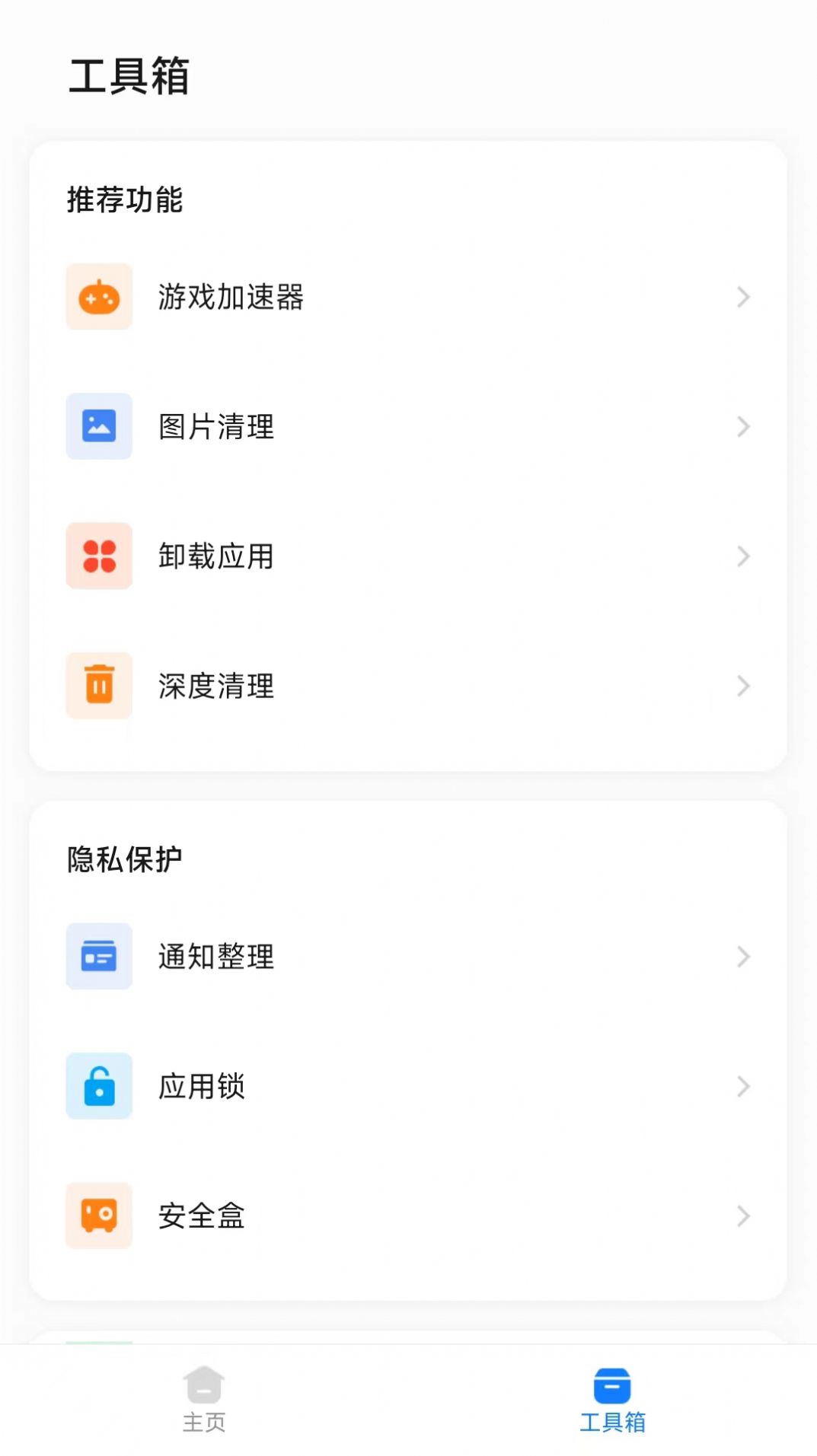The image size is (817, 1456).
Task: Open the orange 安全盒 safe box icon
Action: point(98,1216)
